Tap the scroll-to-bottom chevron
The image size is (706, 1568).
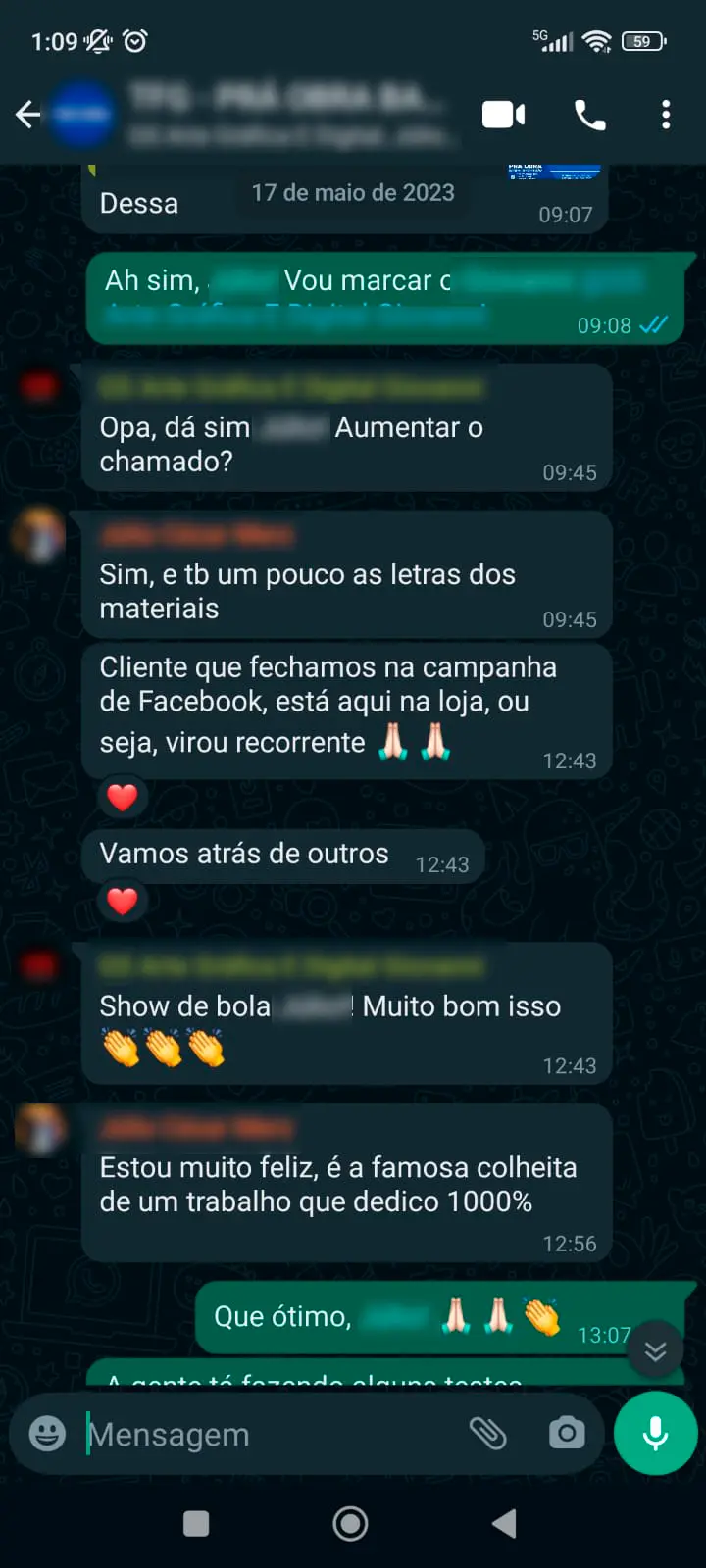tap(655, 1349)
